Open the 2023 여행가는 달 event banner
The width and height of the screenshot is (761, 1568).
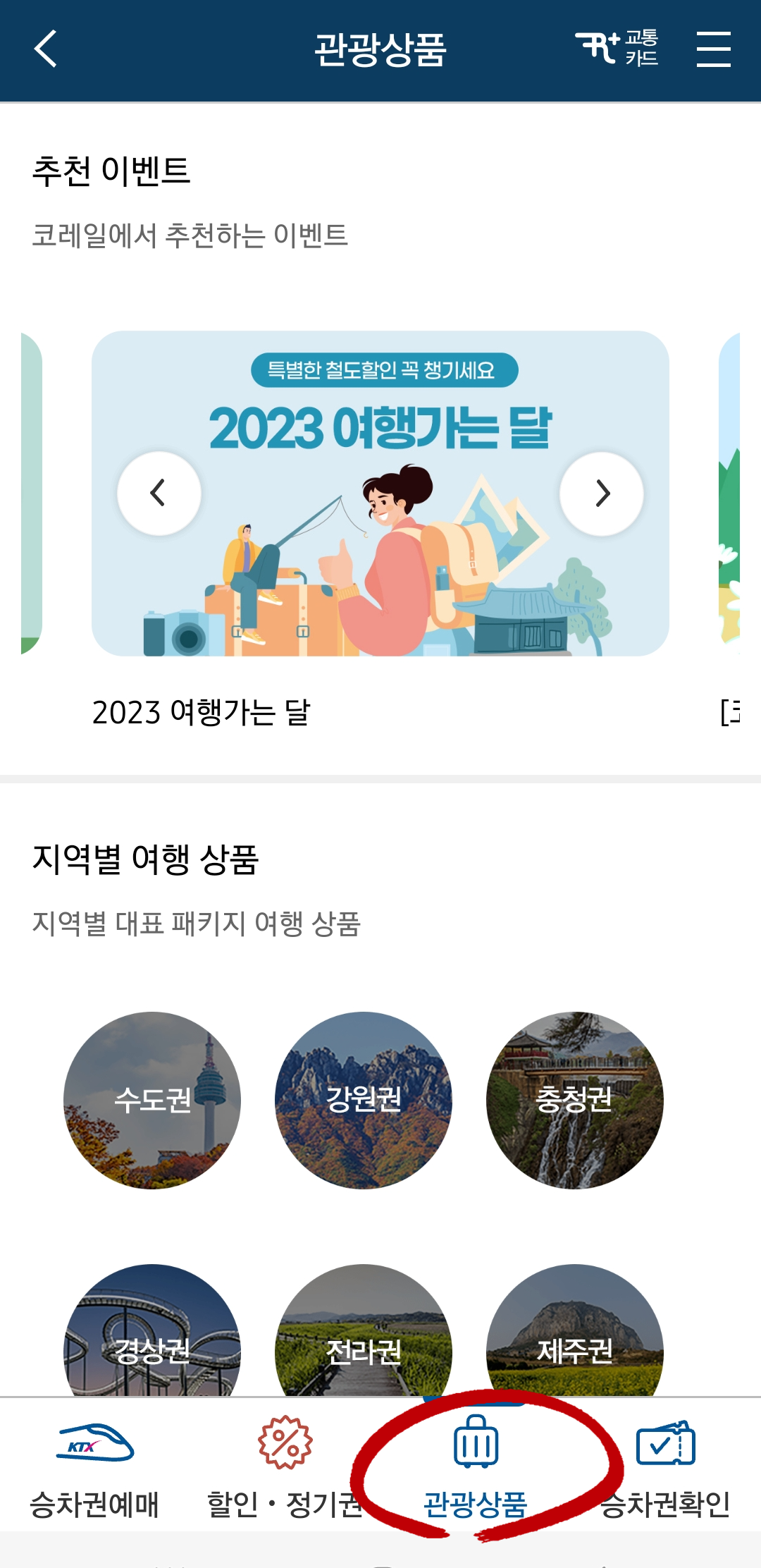click(380, 494)
